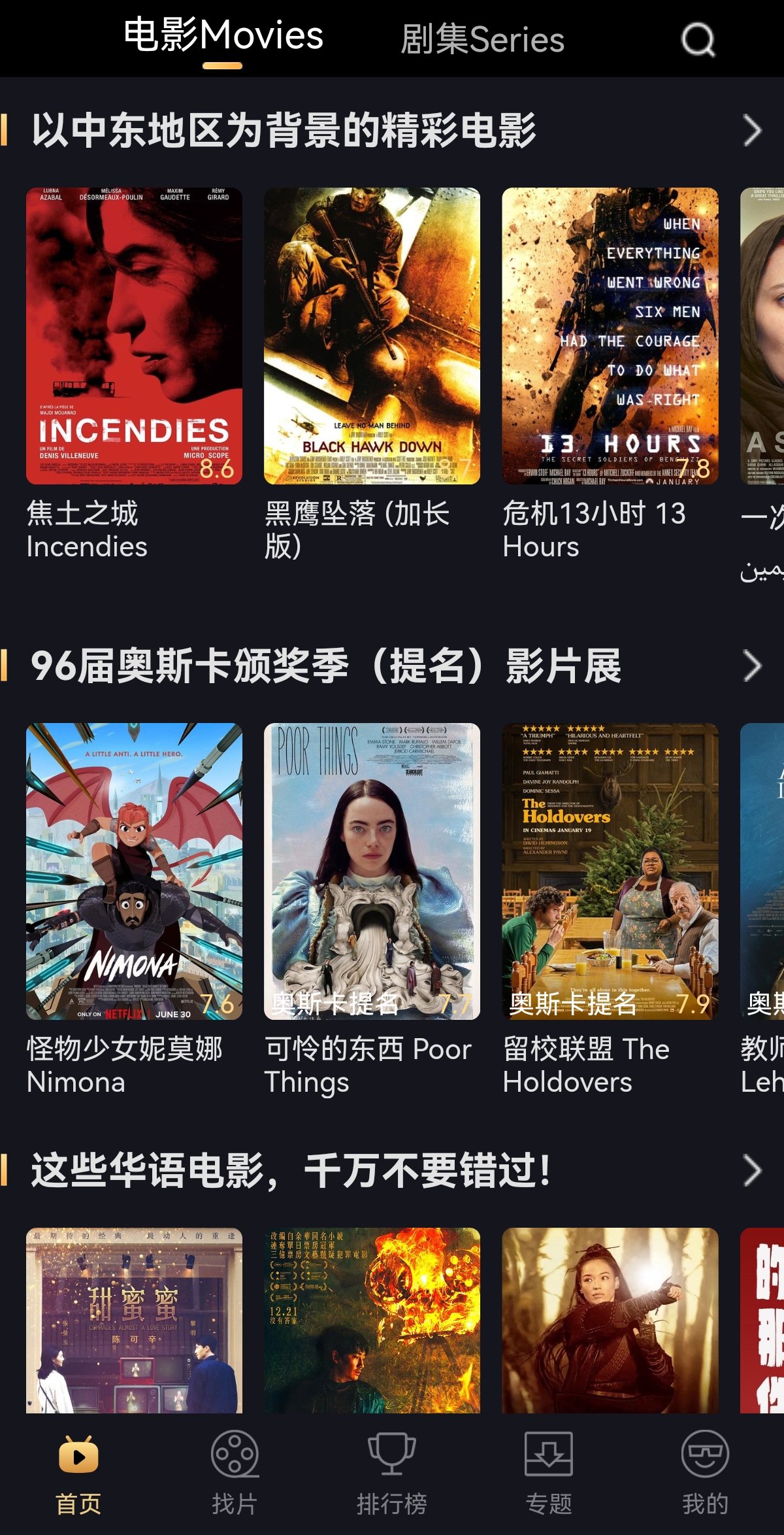The height and width of the screenshot is (1535, 784).
Task: Expand the 以中东地区为背景的精彩电影 section via arrow
Action: (753, 131)
